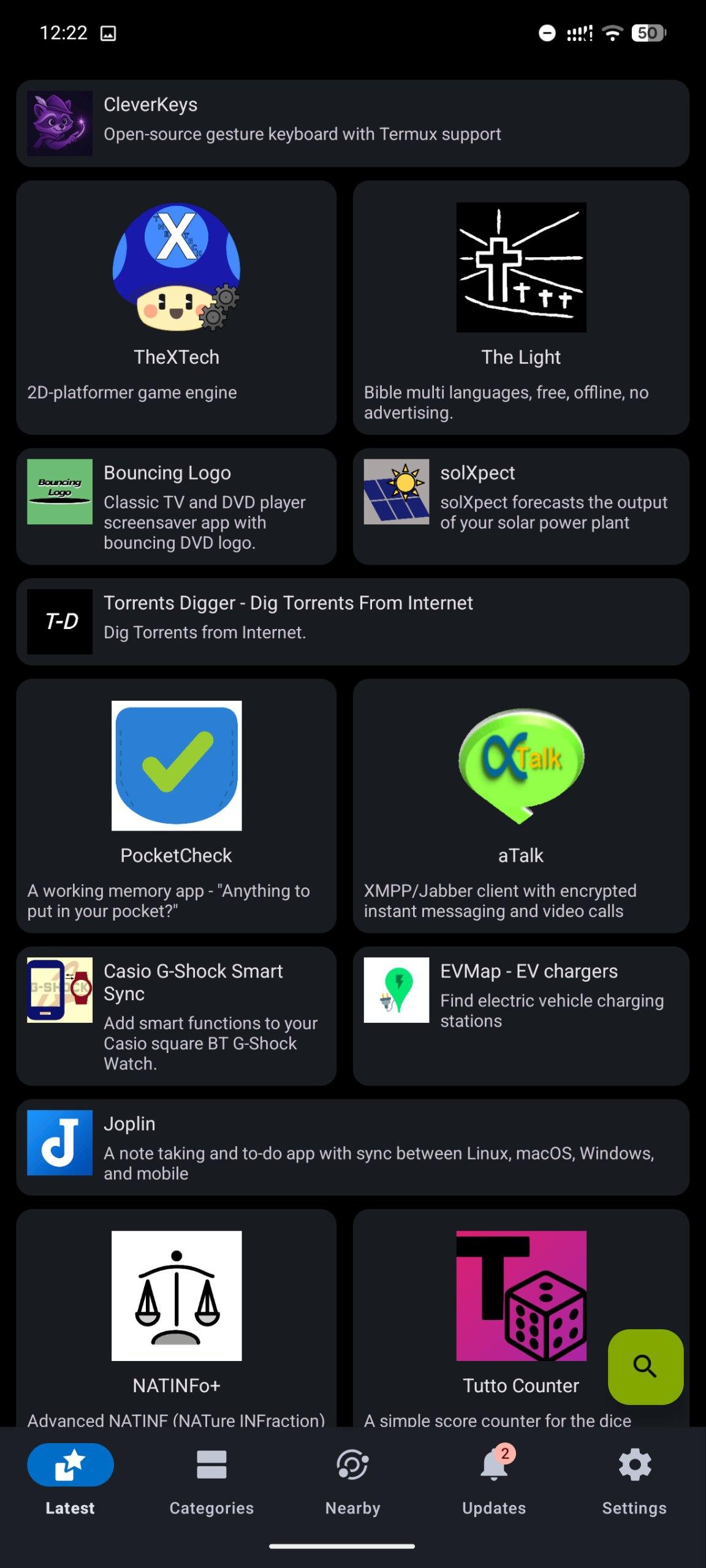Open Casio G-Shock Smart Sync card
The height and width of the screenshot is (1568, 706).
(176, 1016)
